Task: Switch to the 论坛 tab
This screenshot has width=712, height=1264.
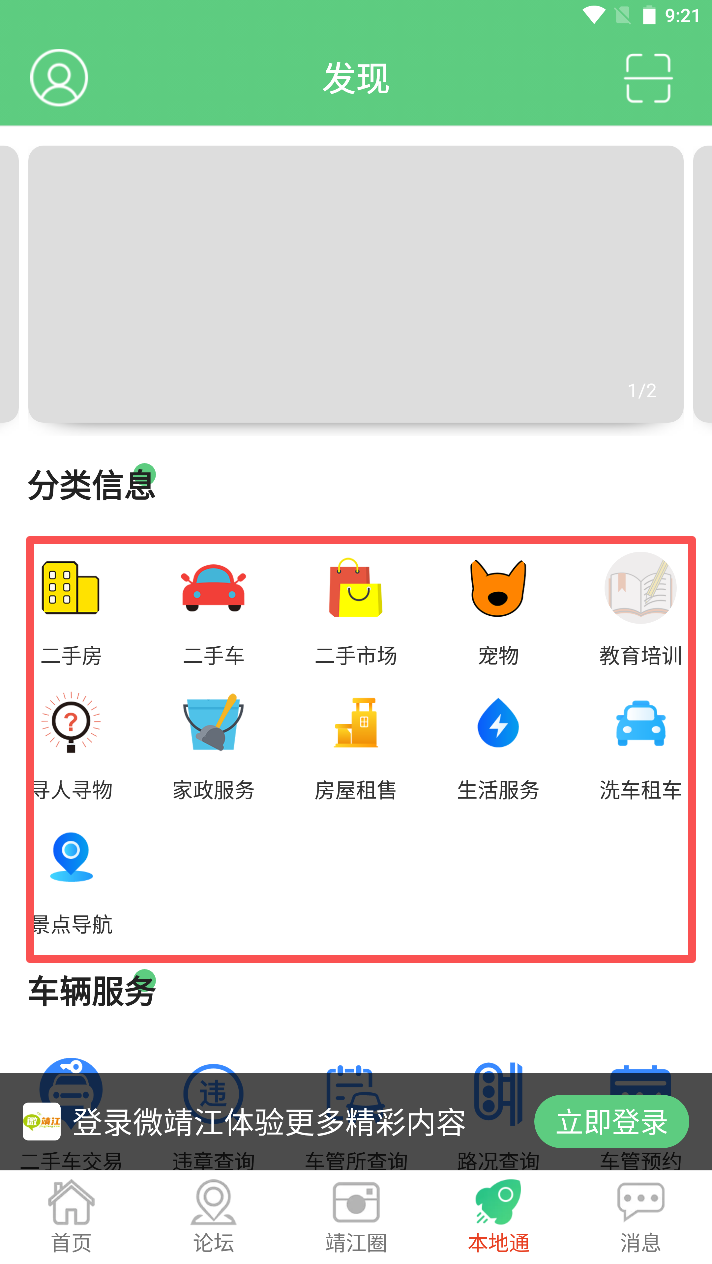Action: tap(213, 1216)
